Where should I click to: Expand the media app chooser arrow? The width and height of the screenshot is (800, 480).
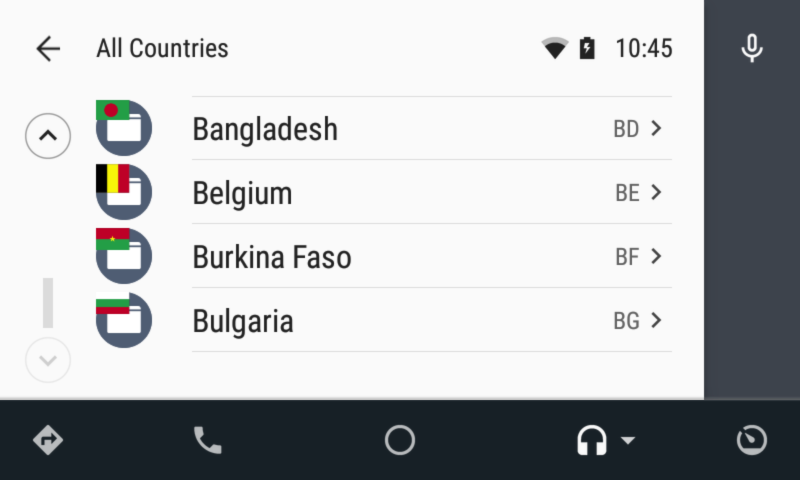tap(628, 440)
